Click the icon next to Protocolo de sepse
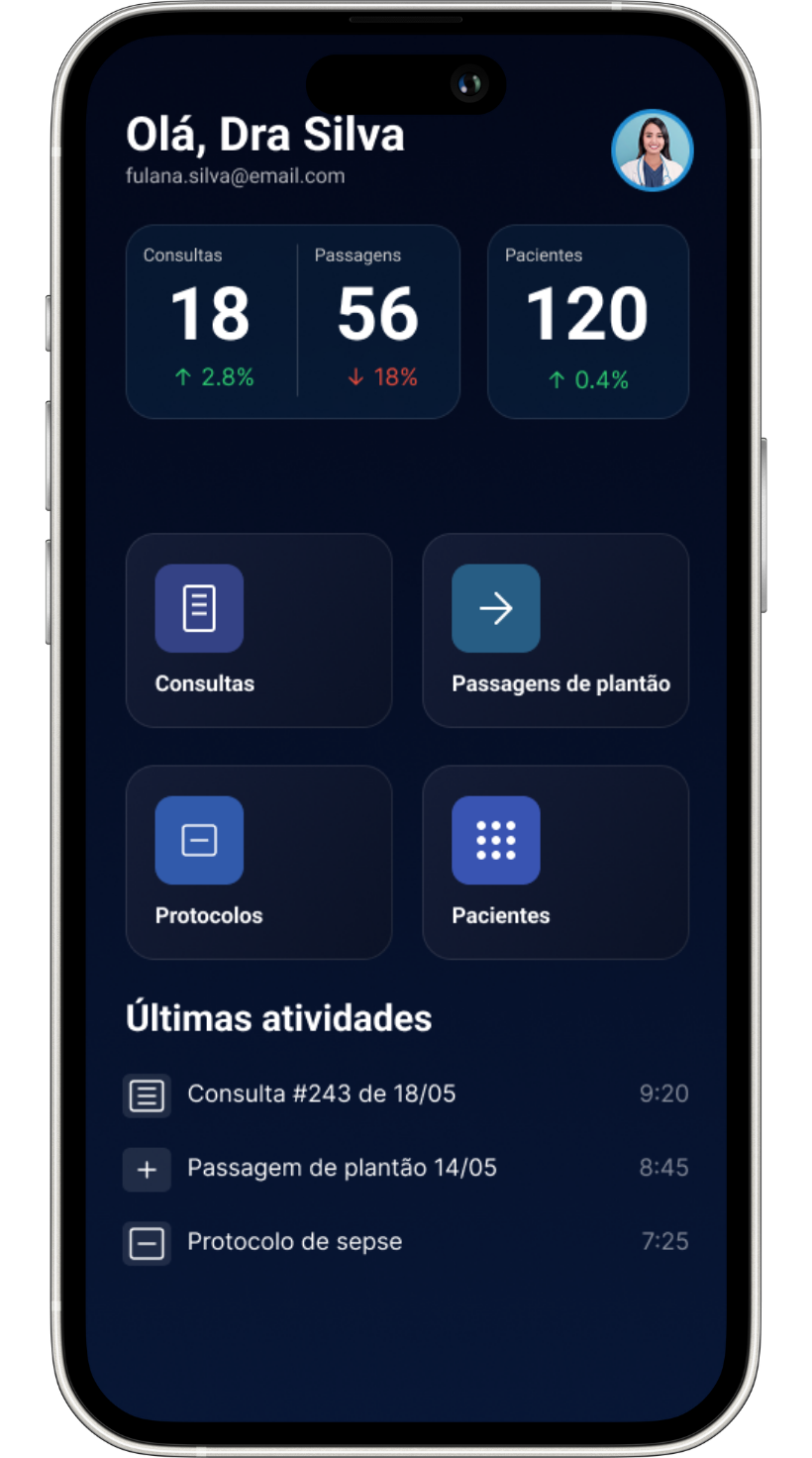Screen dimensions: 812x1458 (147, 1243)
